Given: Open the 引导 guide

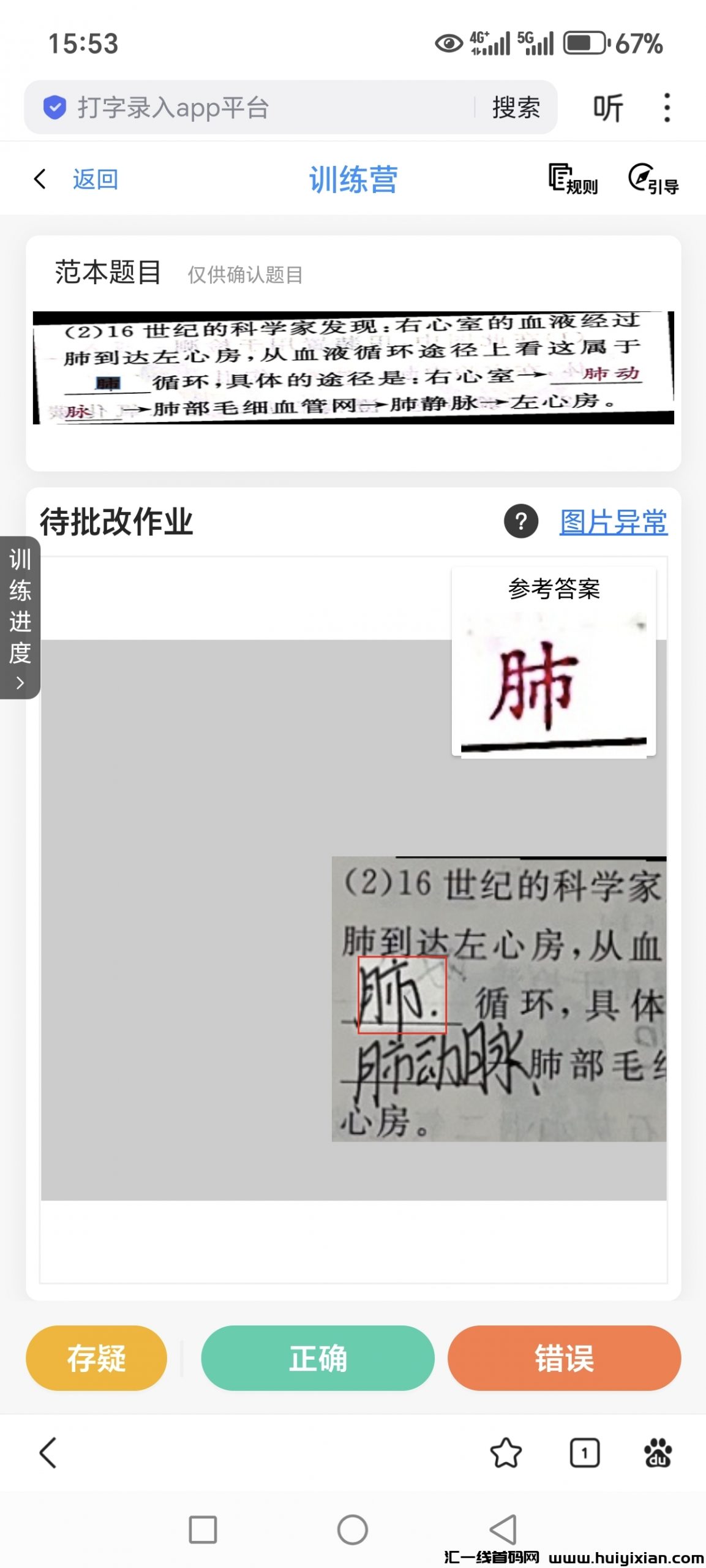Looking at the screenshot, I should (653, 179).
